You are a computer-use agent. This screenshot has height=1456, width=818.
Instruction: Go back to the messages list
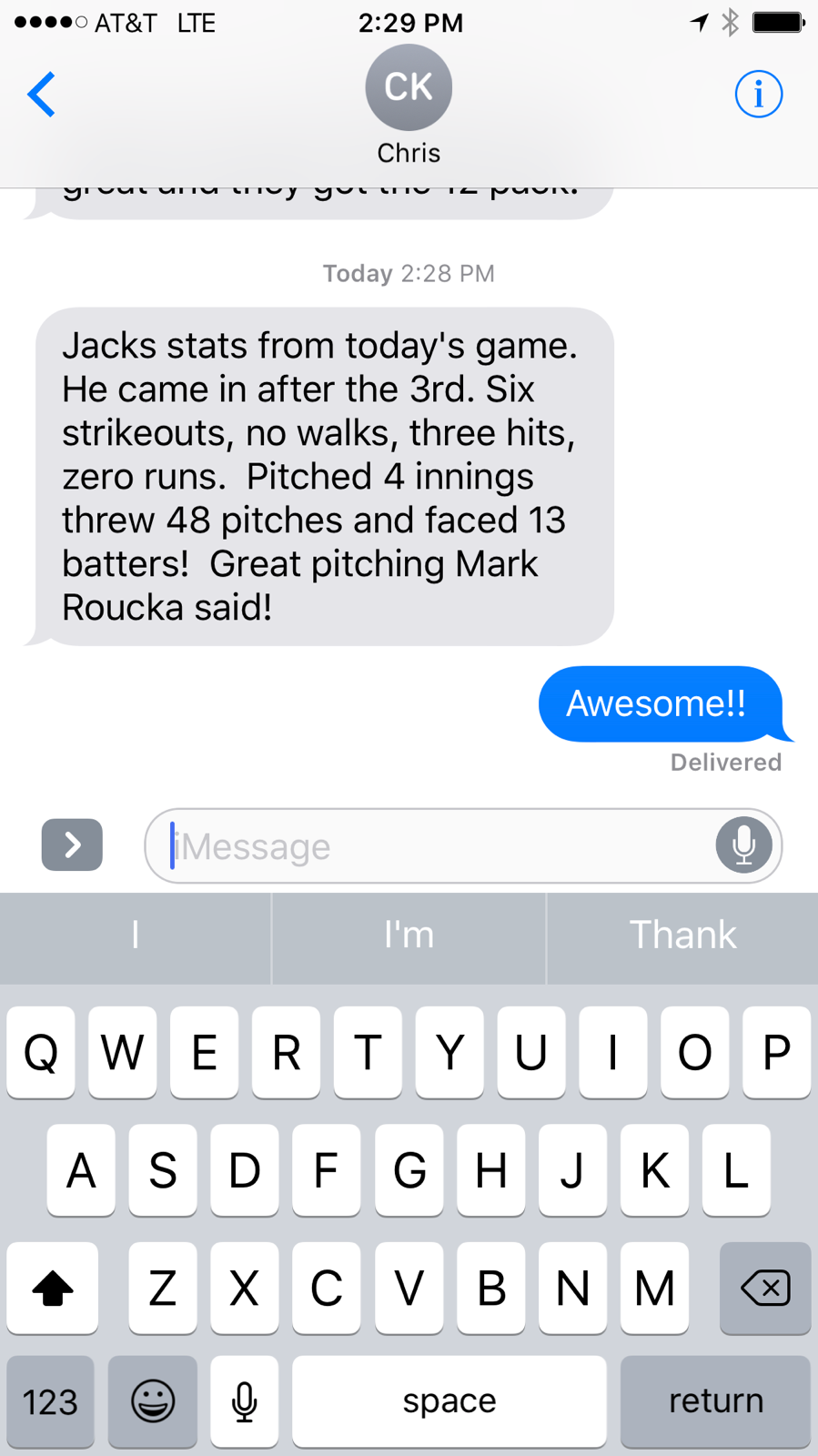[42, 95]
